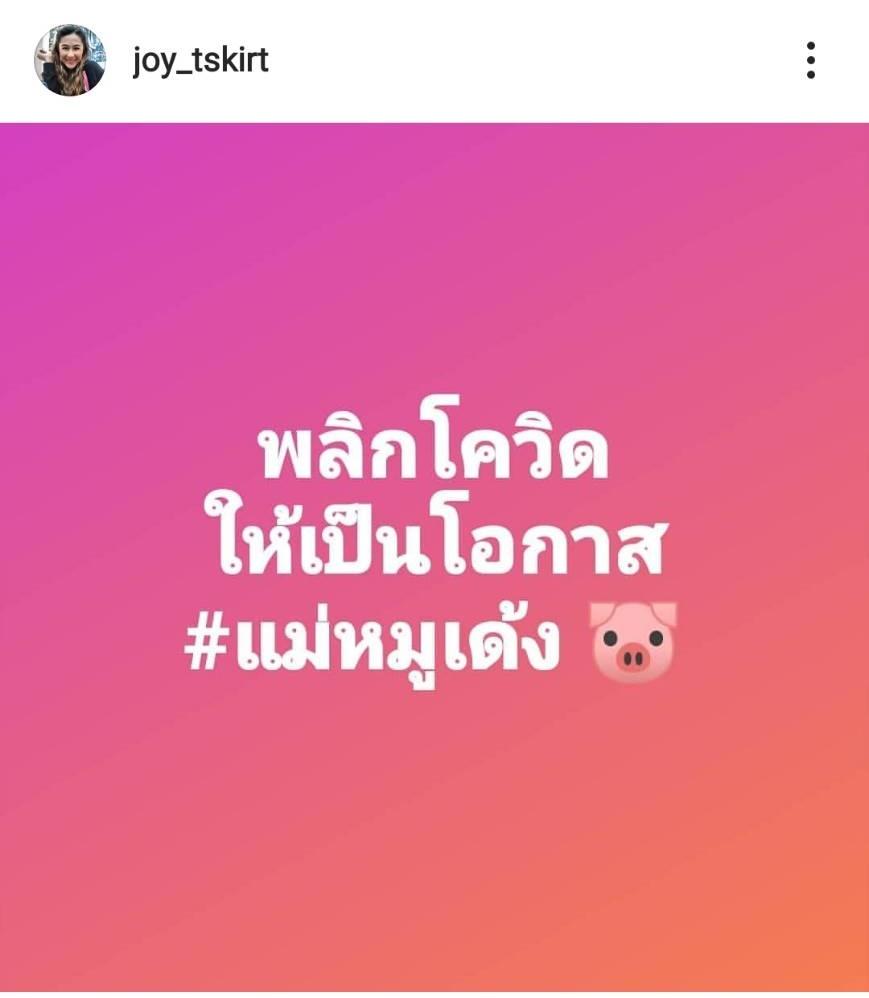This screenshot has width=869, height=998.
Task: Open joy_tskirt's profile picture
Action: point(69,60)
